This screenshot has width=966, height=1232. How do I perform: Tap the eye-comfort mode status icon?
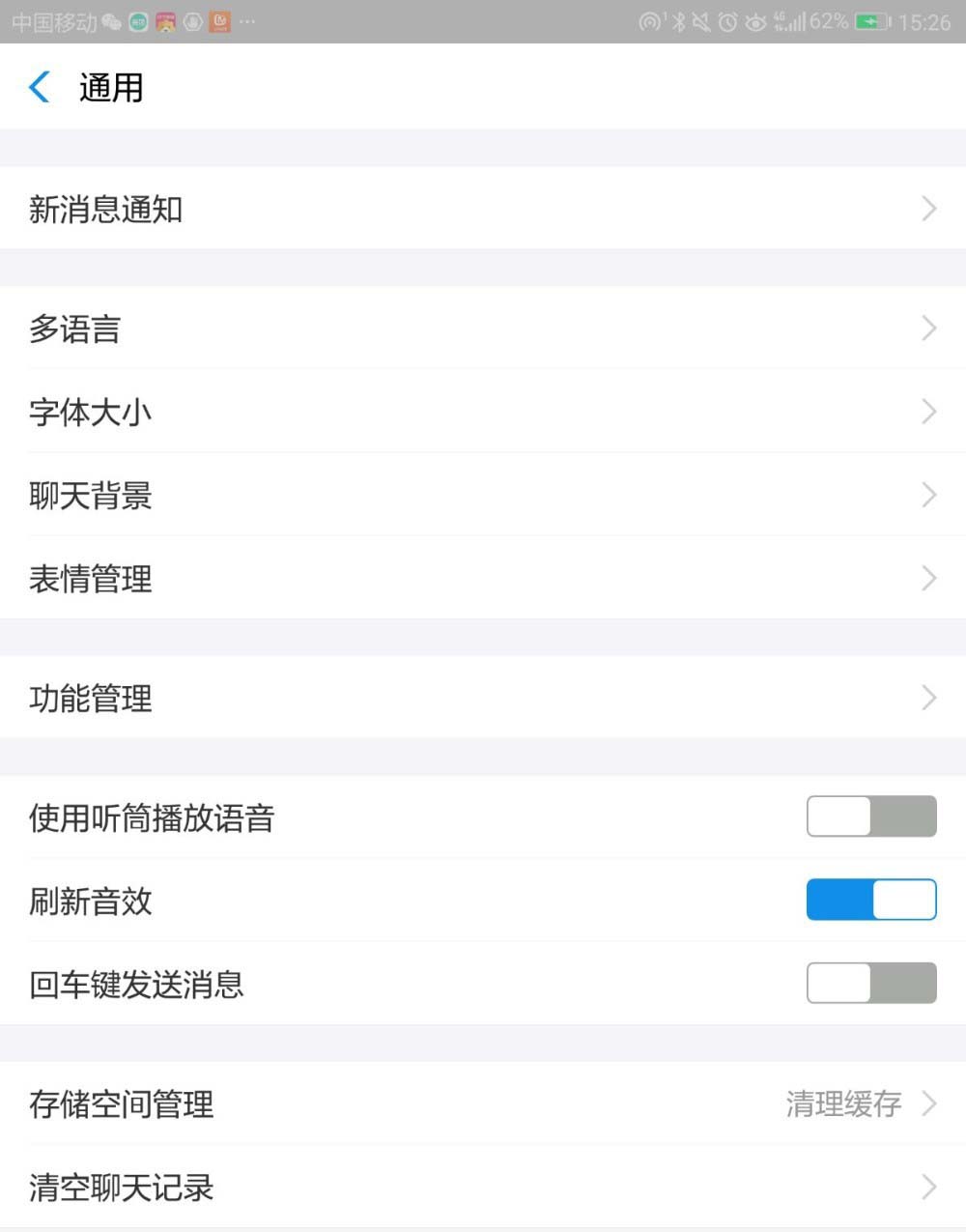tap(754, 22)
